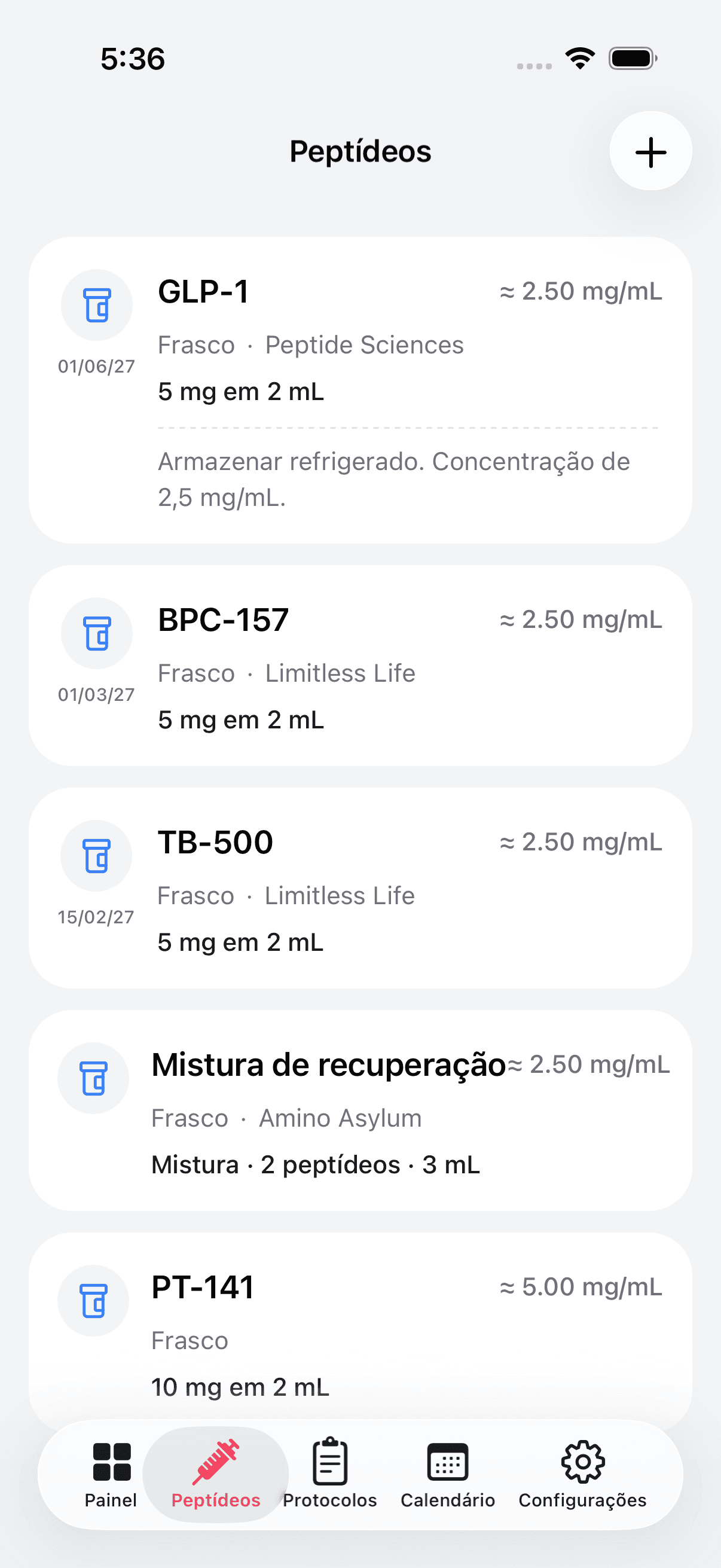Add a new peptide with plus button

coord(650,151)
